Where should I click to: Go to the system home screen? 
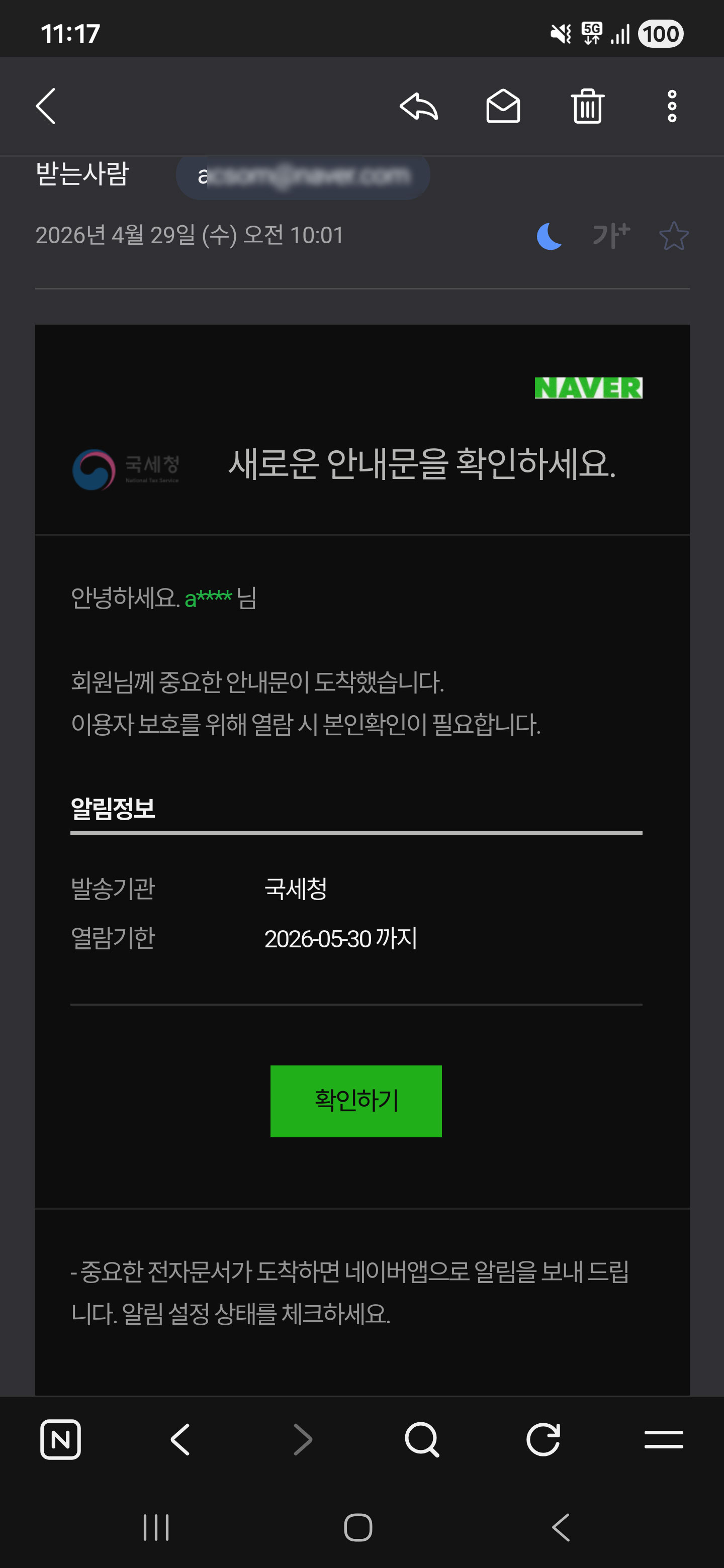pos(357,1527)
